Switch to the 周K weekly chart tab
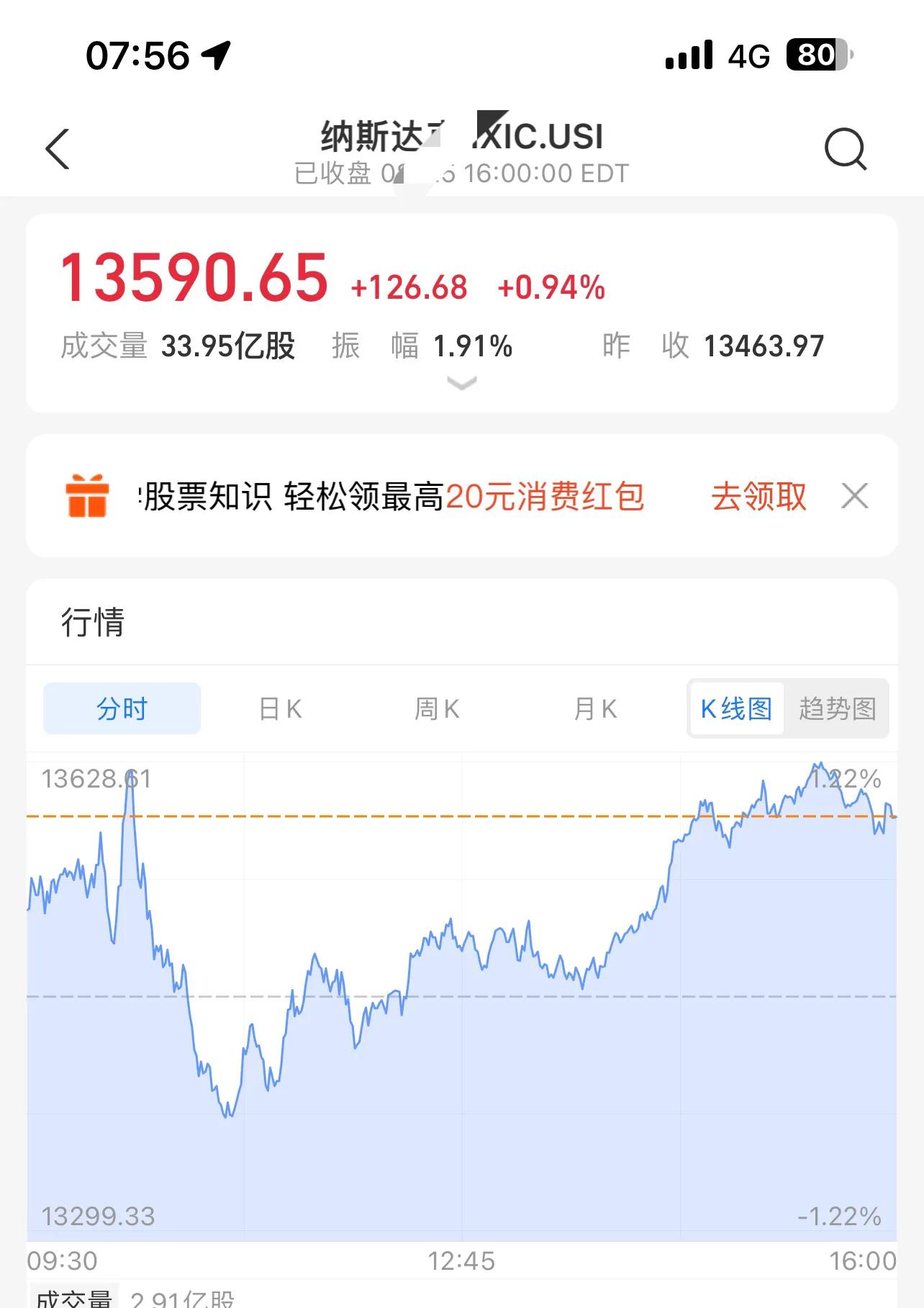The height and width of the screenshot is (1308, 924). pyautogui.click(x=435, y=708)
